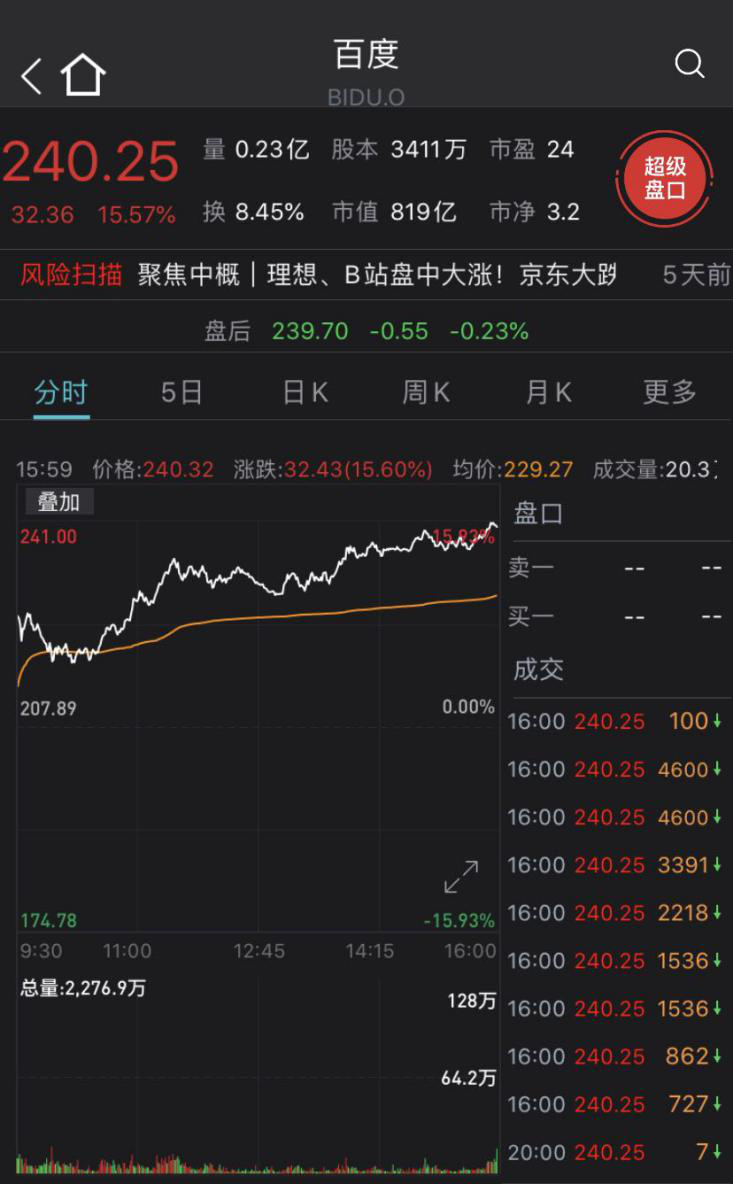
Task: Go back using the arrow icon
Action: [32, 76]
